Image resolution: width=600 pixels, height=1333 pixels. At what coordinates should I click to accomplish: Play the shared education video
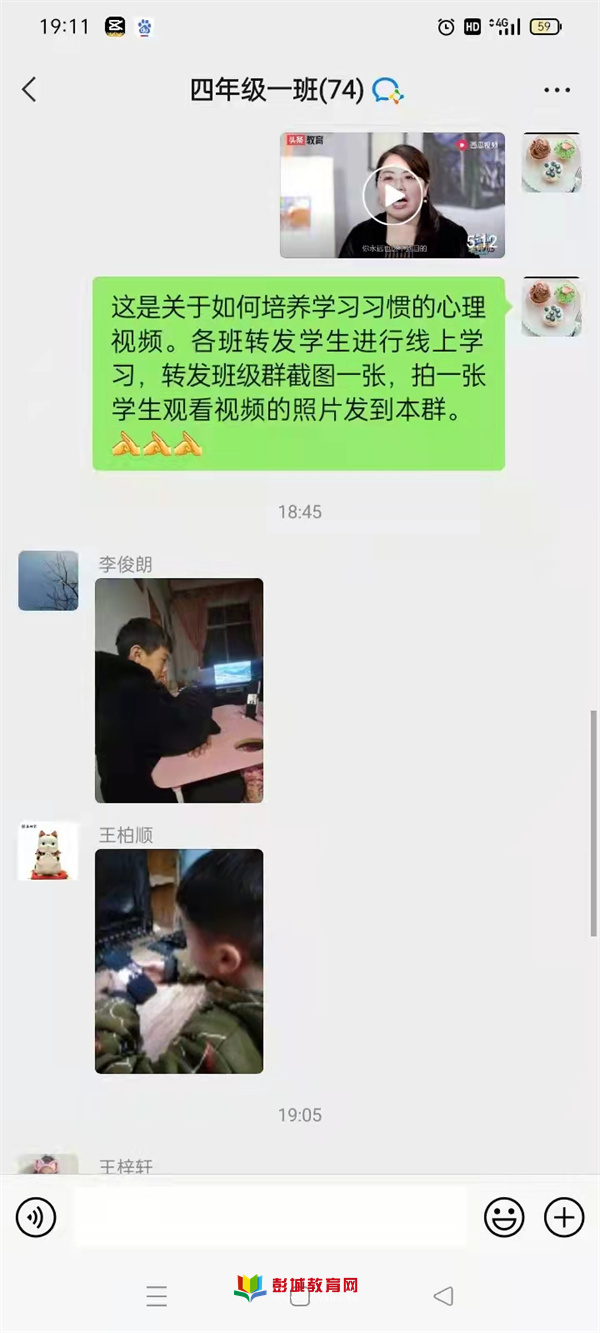[x=391, y=195]
